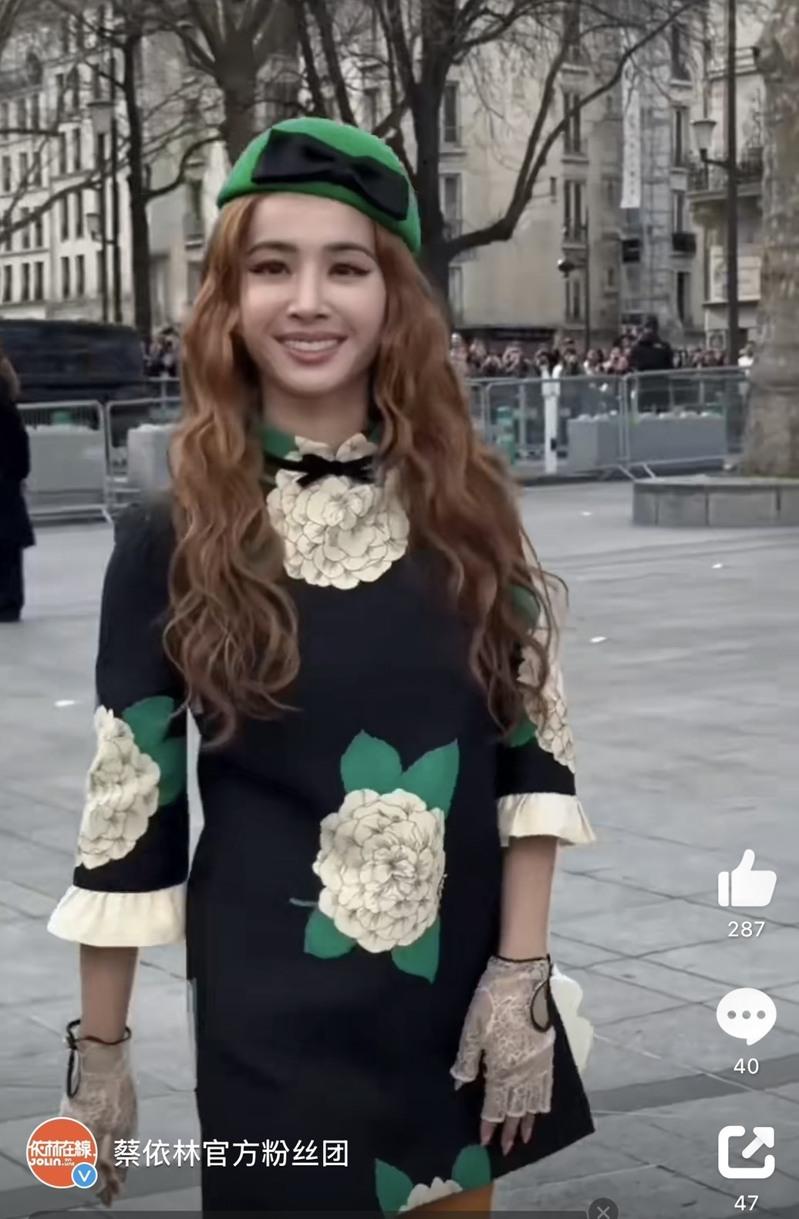Screen dimensions: 799x1219
Task: Open 蔡依林官方粉丝团 account name
Action: 231,1153
